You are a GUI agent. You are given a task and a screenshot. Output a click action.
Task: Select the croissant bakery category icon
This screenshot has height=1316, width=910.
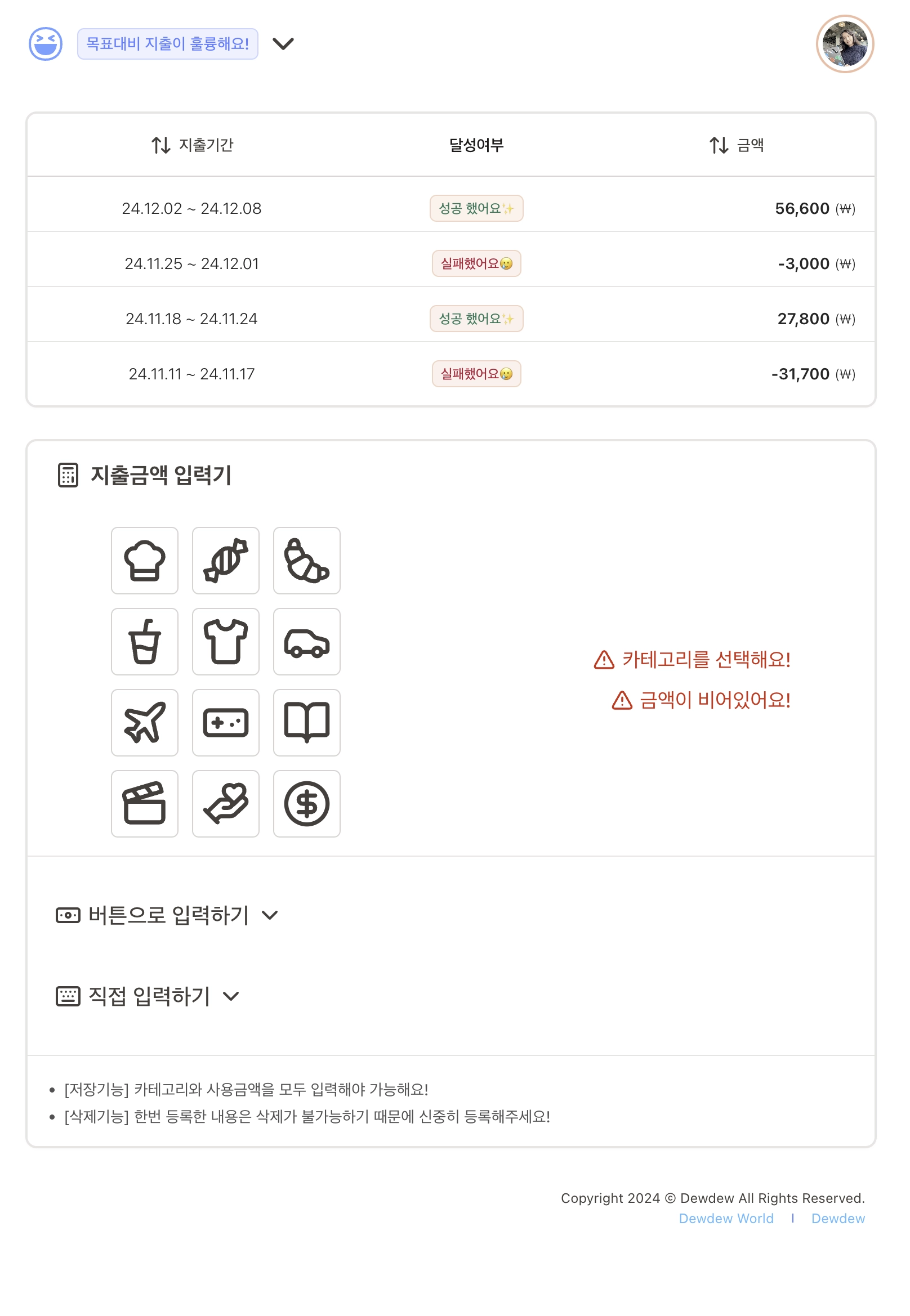point(307,560)
